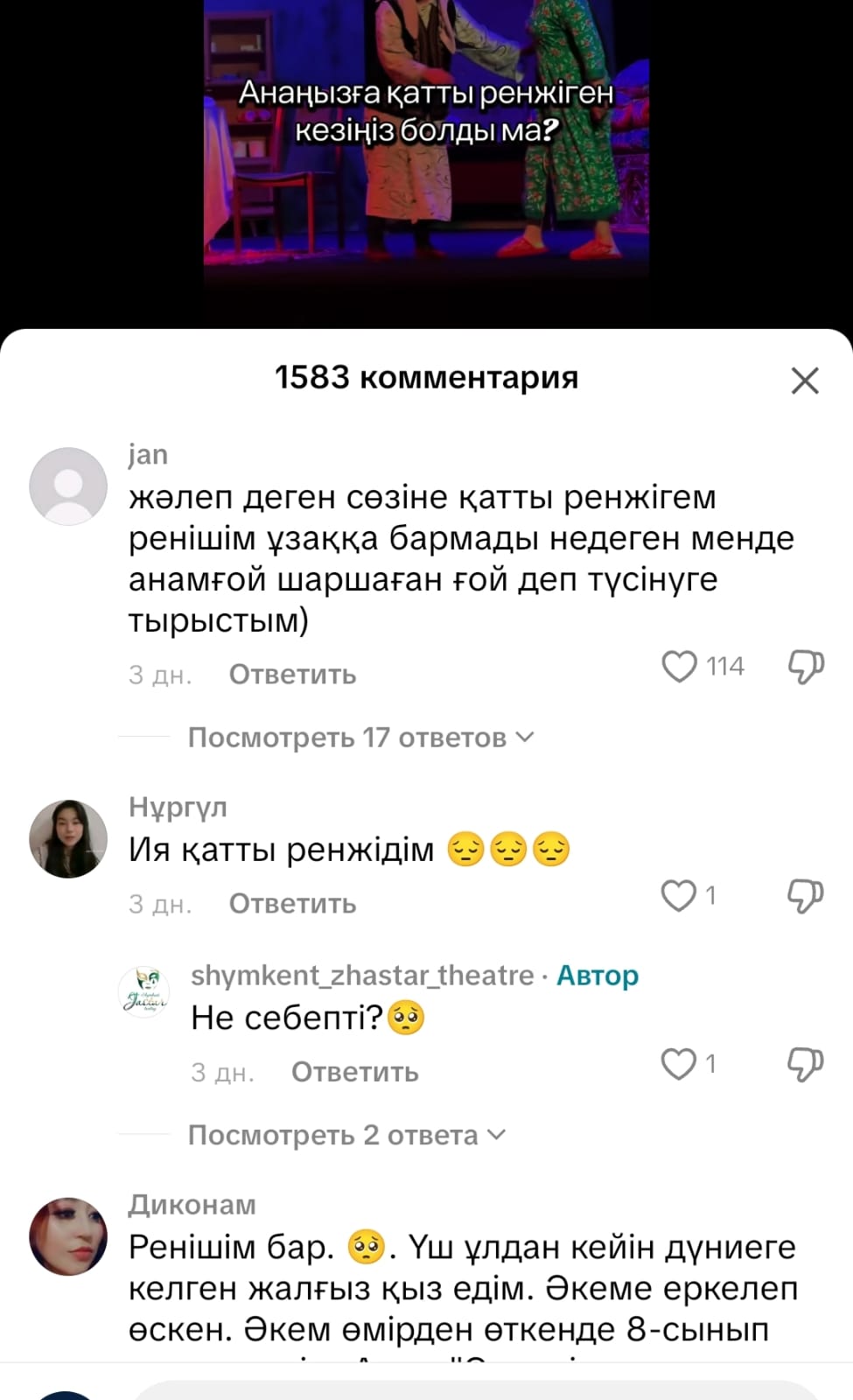Dislike Нұргүл's comment
Viewport: 853px width, 1400px height.
(x=806, y=896)
